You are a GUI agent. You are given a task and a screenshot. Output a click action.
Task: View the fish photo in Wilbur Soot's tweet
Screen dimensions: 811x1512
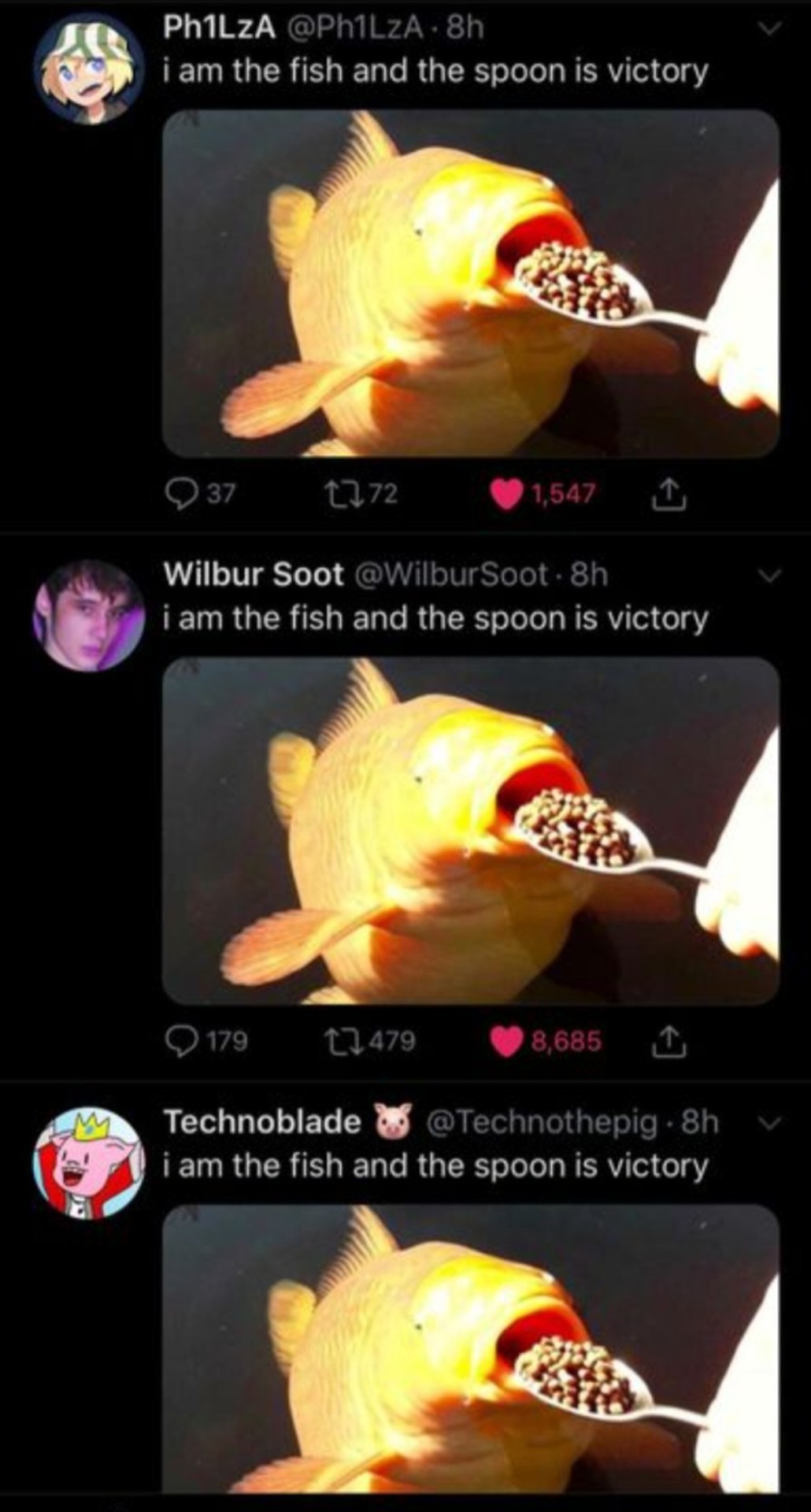point(471,830)
